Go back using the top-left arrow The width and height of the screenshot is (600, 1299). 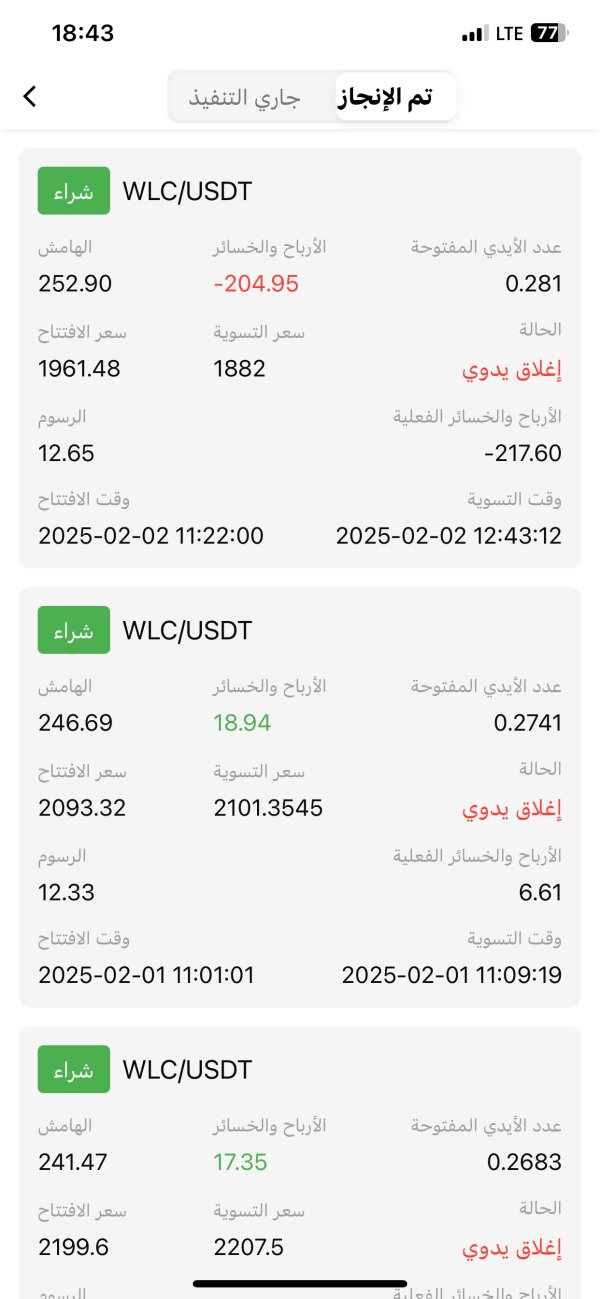click(30, 96)
